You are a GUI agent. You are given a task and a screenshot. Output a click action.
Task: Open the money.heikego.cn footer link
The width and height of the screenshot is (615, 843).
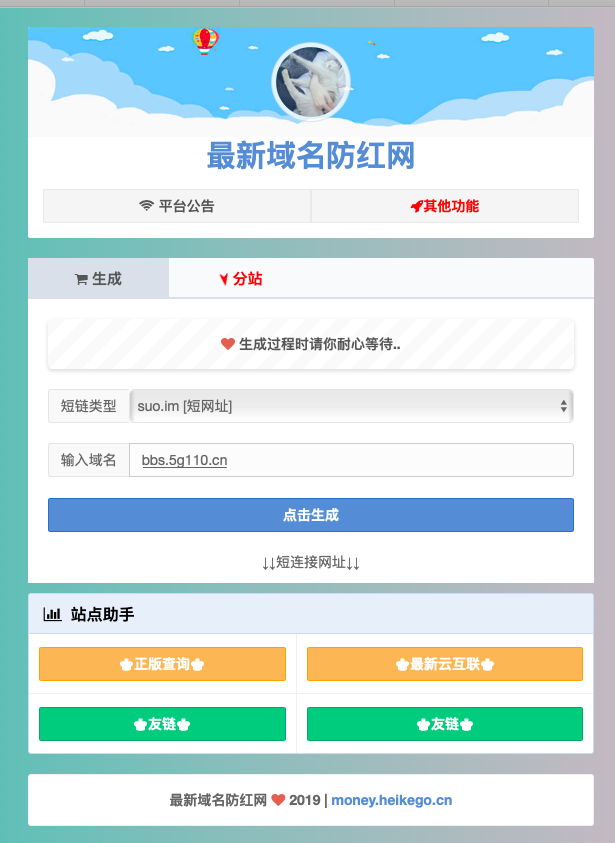coord(391,800)
